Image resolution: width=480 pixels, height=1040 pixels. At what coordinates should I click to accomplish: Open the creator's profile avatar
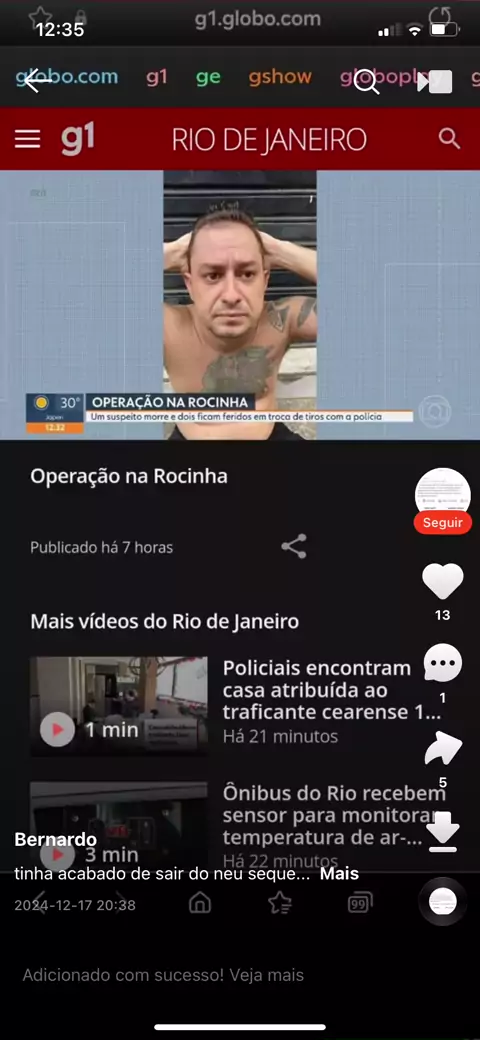[442, 494]
